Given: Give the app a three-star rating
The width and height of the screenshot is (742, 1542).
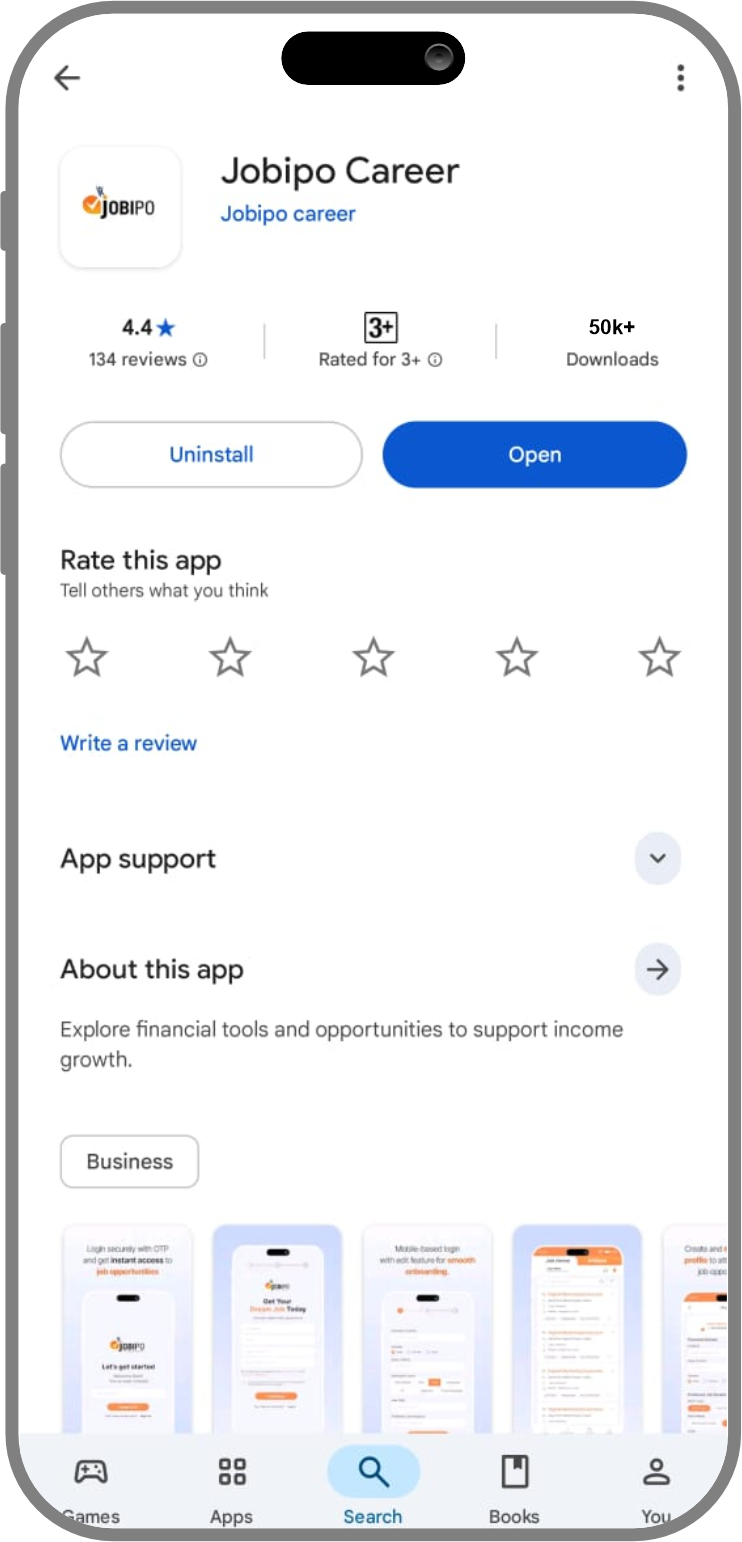Looking at the screenshot, I should pyautogui.click(x=373, y=657).
